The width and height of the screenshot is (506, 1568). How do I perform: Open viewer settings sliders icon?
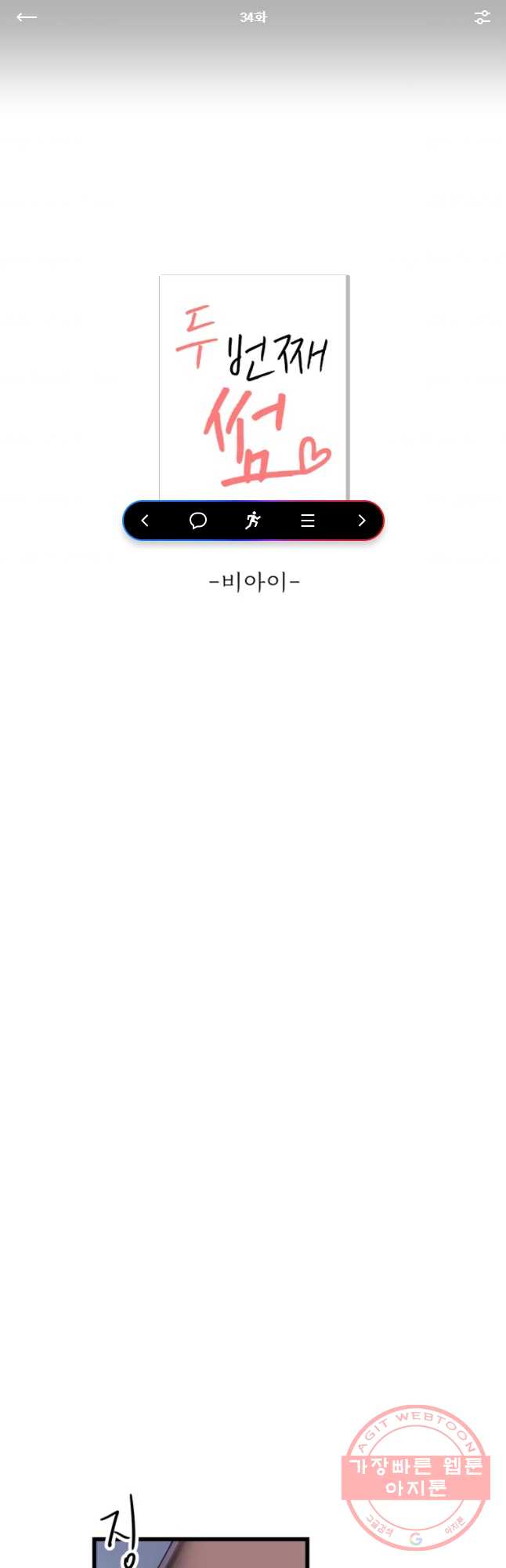(x=482, y=17)
